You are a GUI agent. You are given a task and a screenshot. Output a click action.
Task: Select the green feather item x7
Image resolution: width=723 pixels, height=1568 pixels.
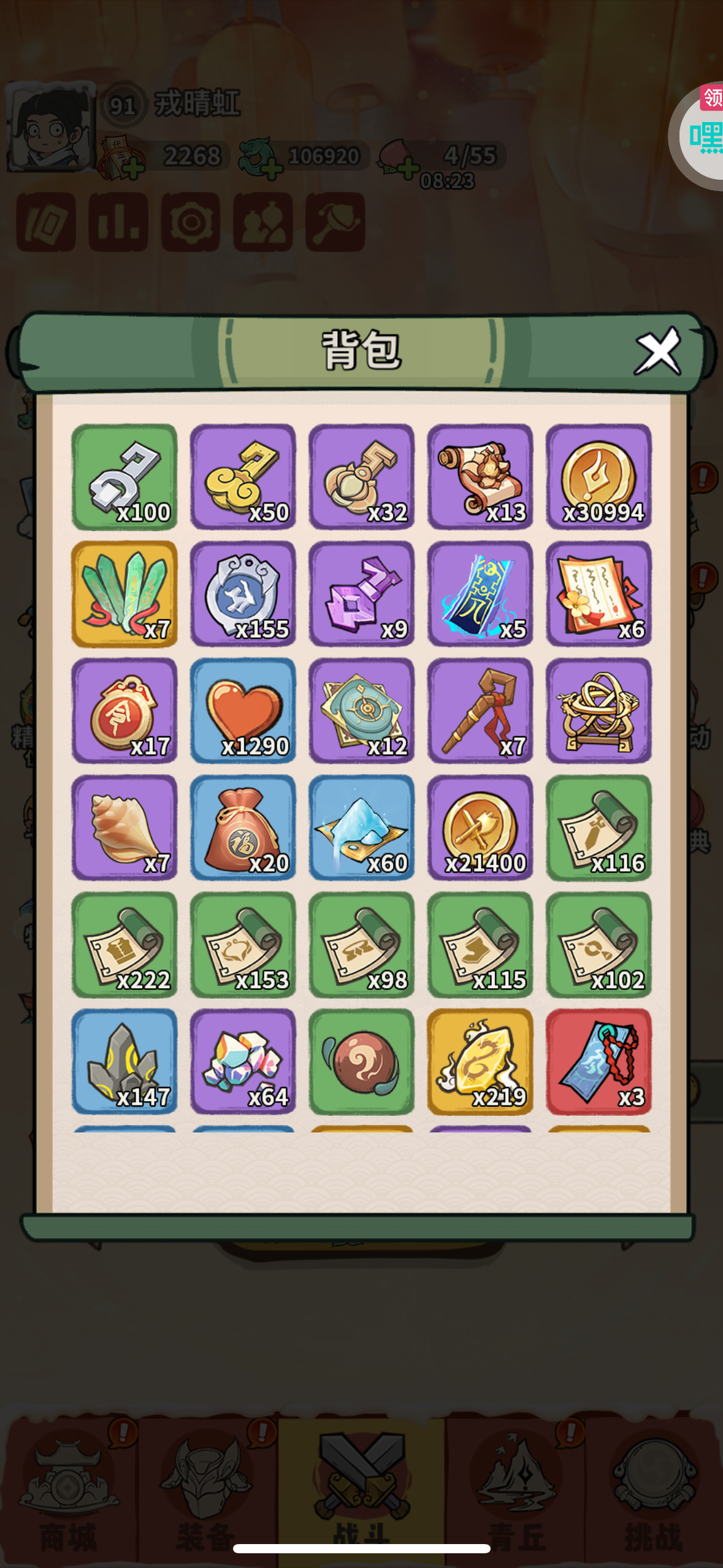[x=124, y=593]
